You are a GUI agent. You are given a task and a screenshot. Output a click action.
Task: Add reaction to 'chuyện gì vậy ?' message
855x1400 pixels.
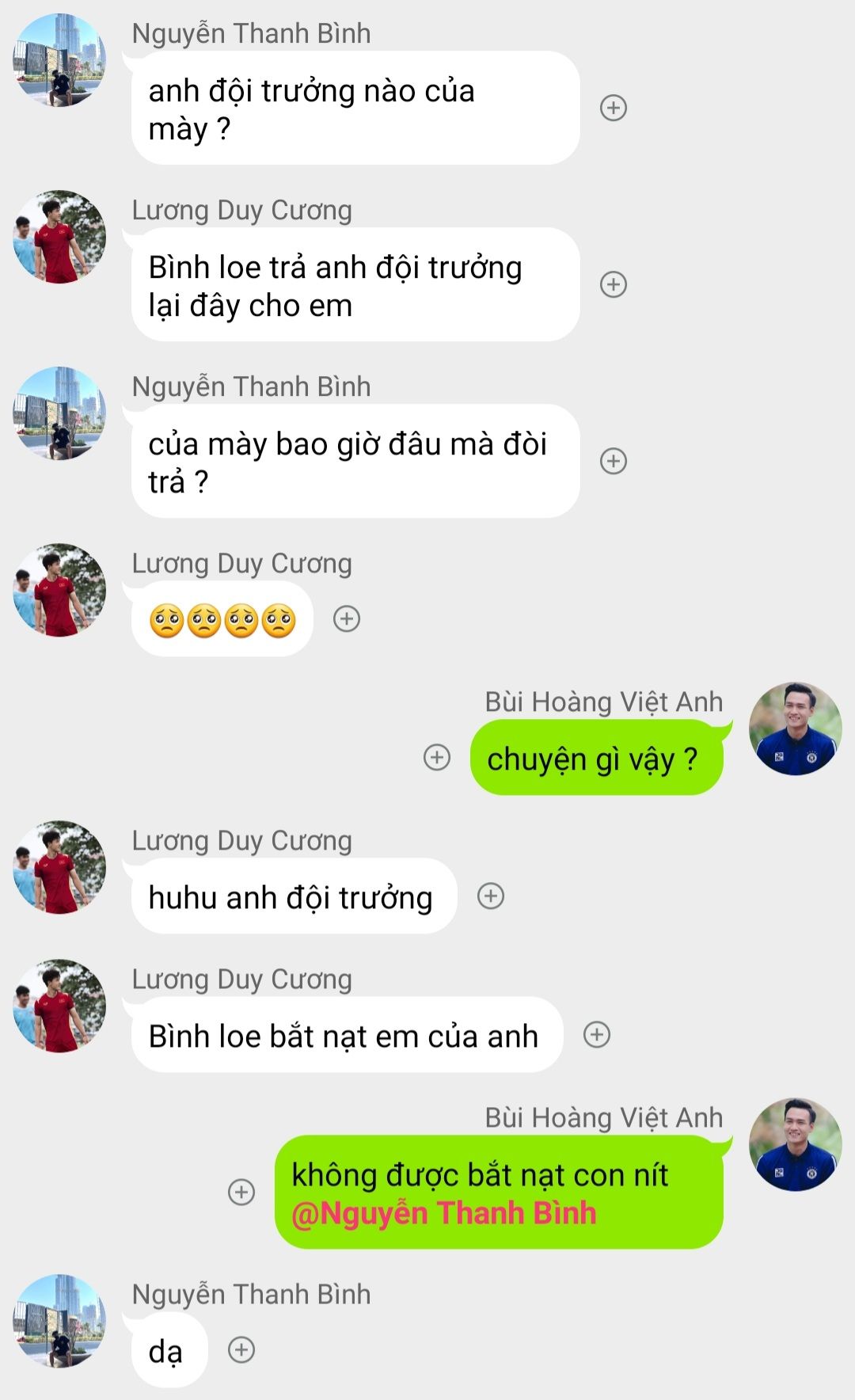click(437, 757)
